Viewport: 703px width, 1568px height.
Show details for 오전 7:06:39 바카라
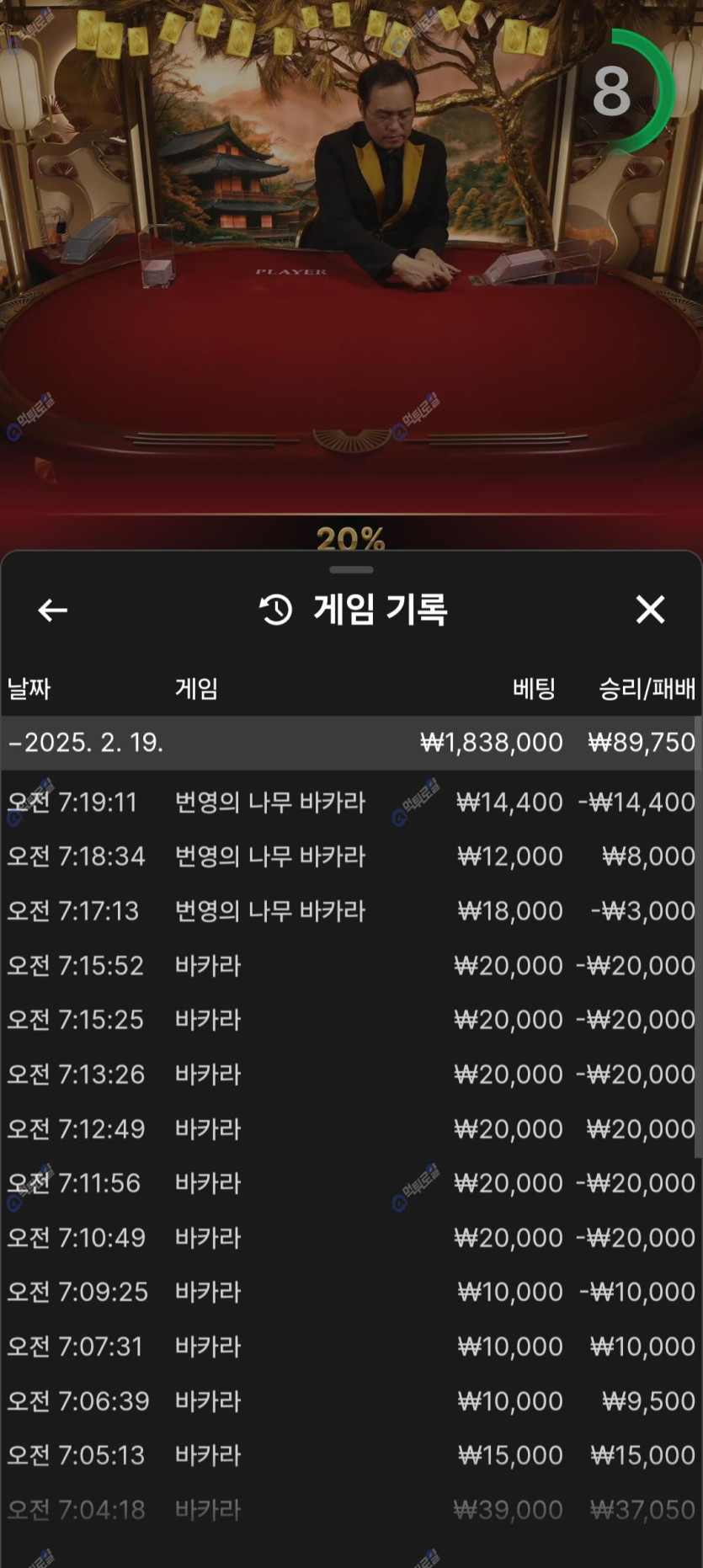pyautogui.click(x=350, y=1401)
